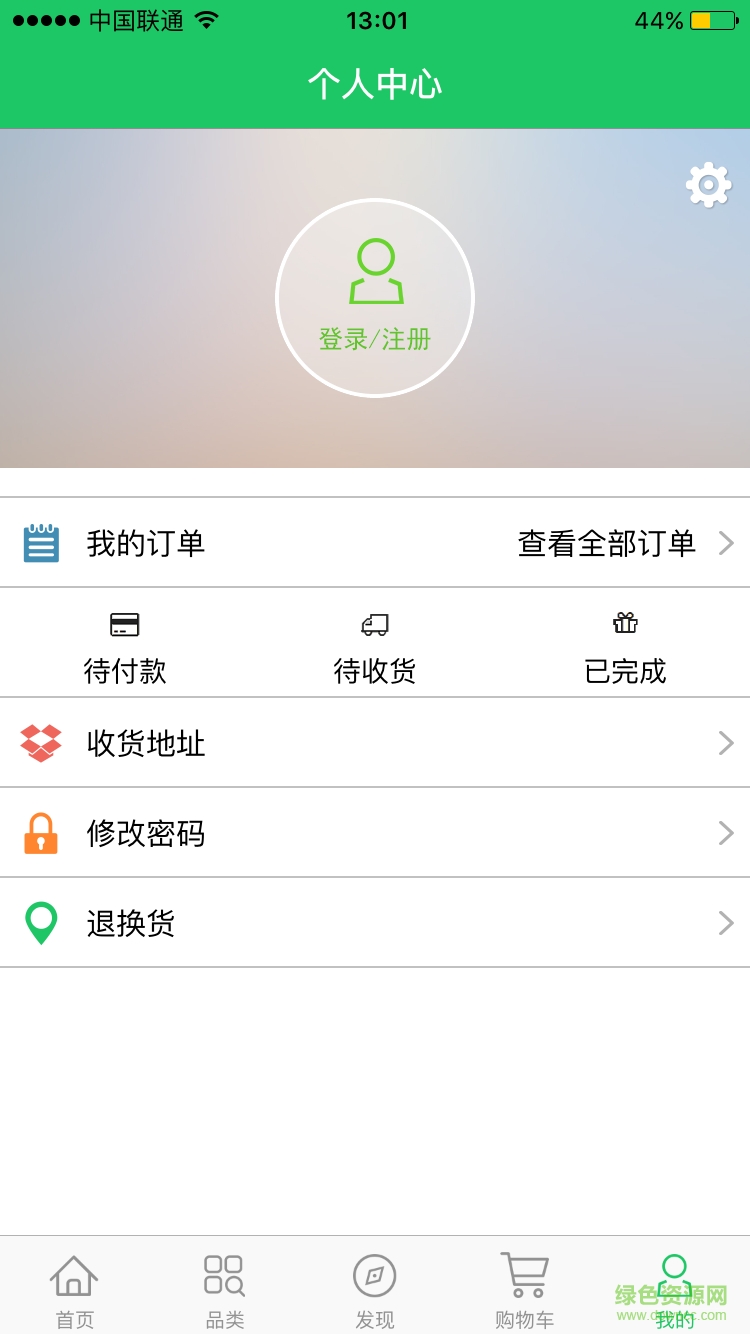750x1334 pixels.
Task: Tap the 我的订单 notebook icon
Action: [39, 542]
